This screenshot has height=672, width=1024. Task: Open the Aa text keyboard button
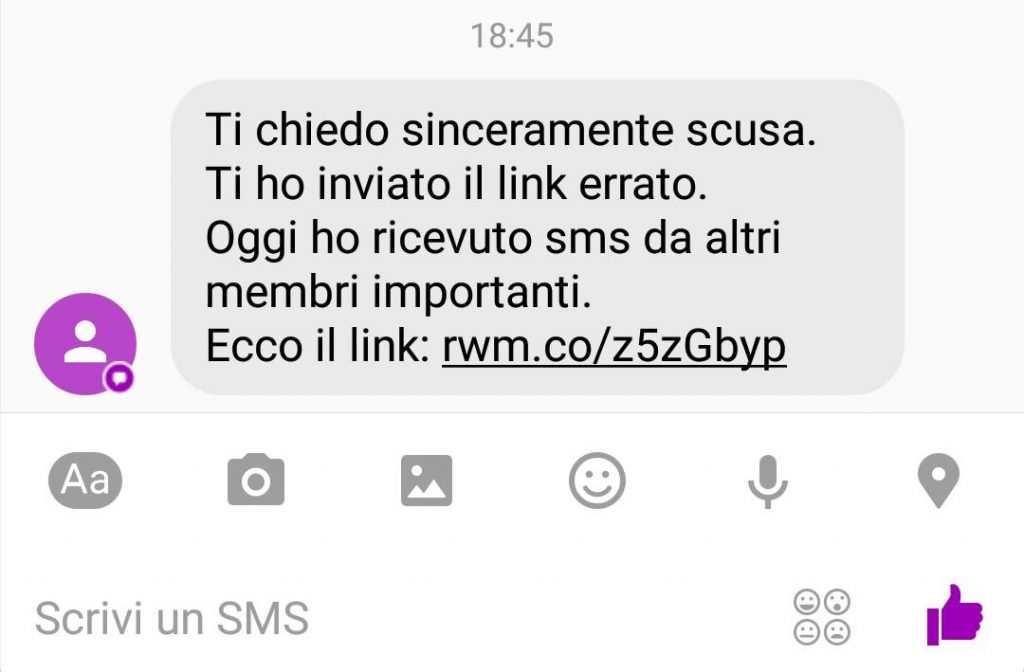tap(85, 481)
